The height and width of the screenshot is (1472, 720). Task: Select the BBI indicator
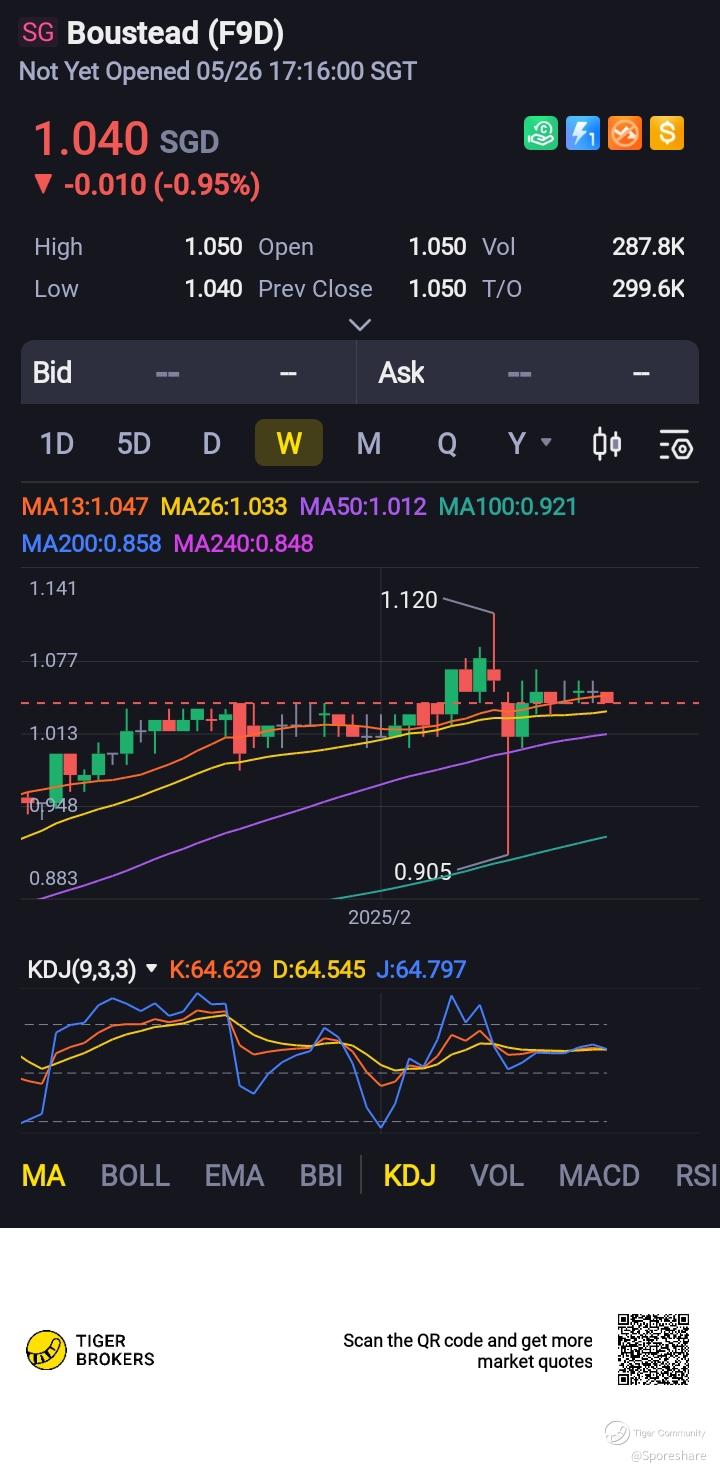[x=321, y=1175]
